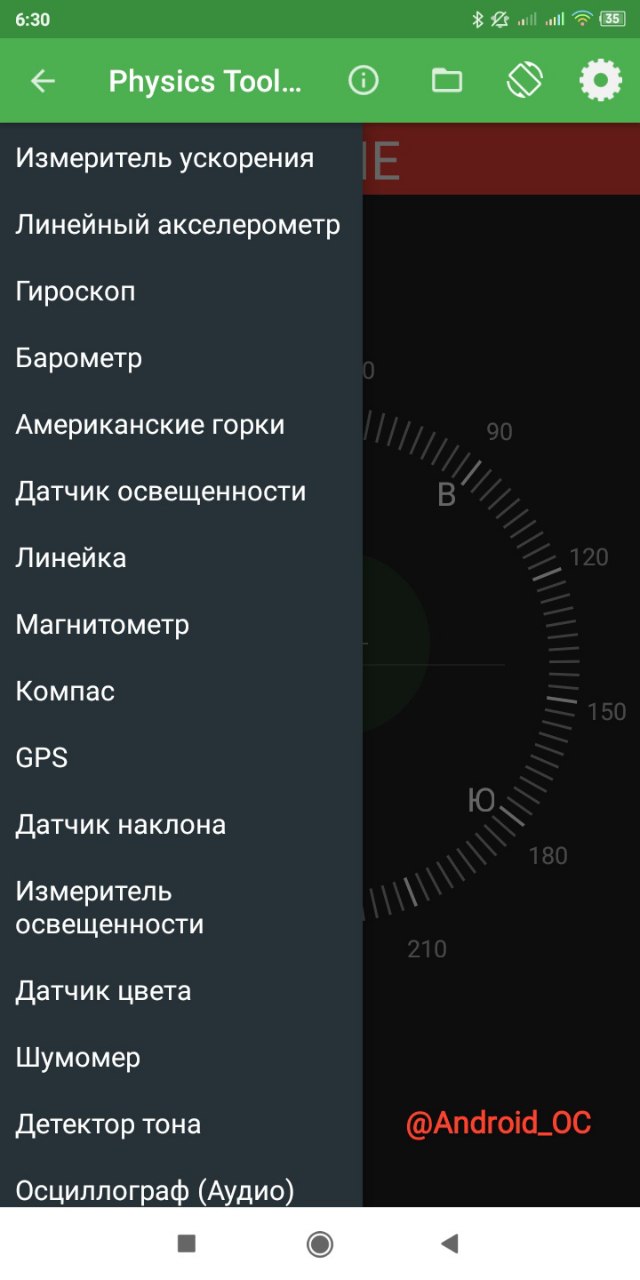Screen dimensions: 640x1280
Task: Select Датчик освещенности
Action: click(x=161, y=492)
